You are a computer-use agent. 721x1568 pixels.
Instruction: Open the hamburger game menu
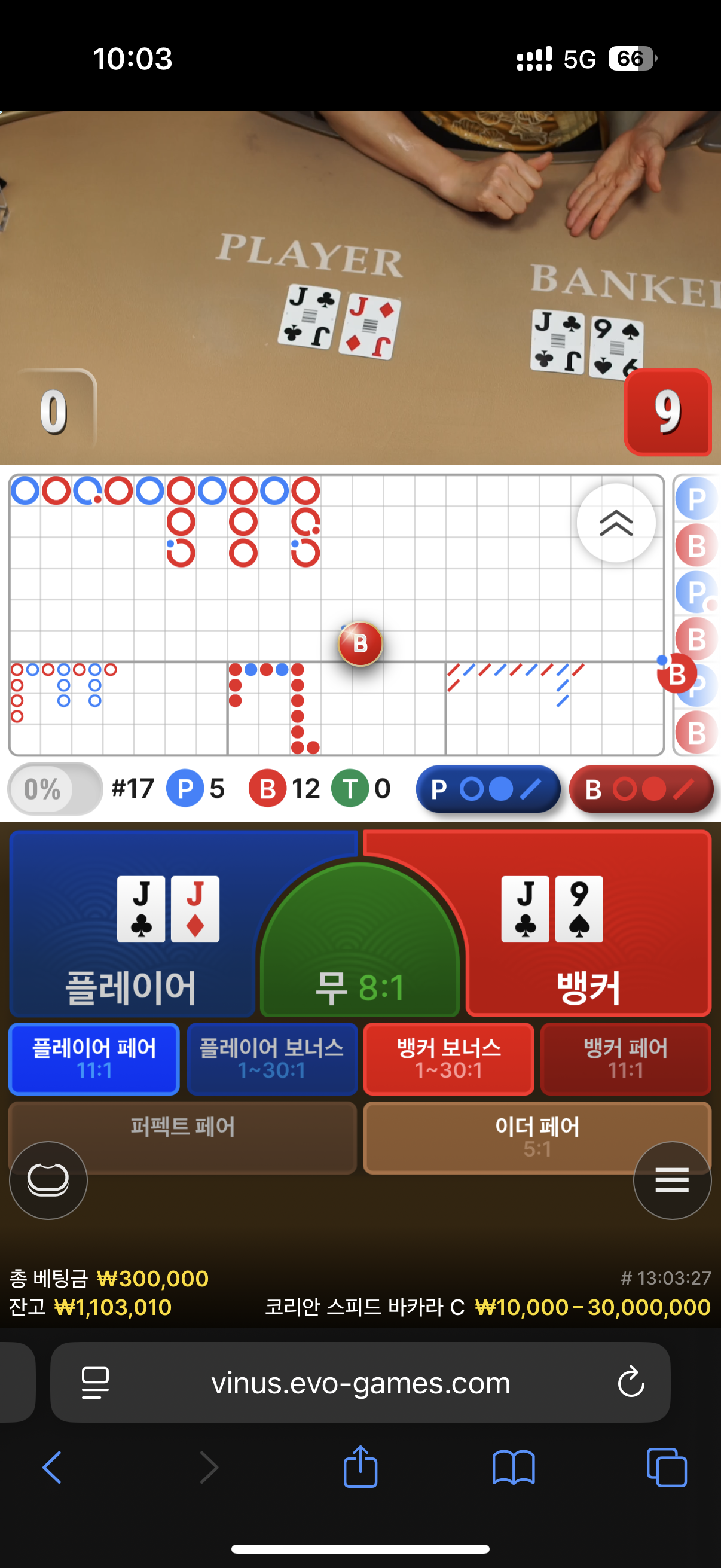672,1180
